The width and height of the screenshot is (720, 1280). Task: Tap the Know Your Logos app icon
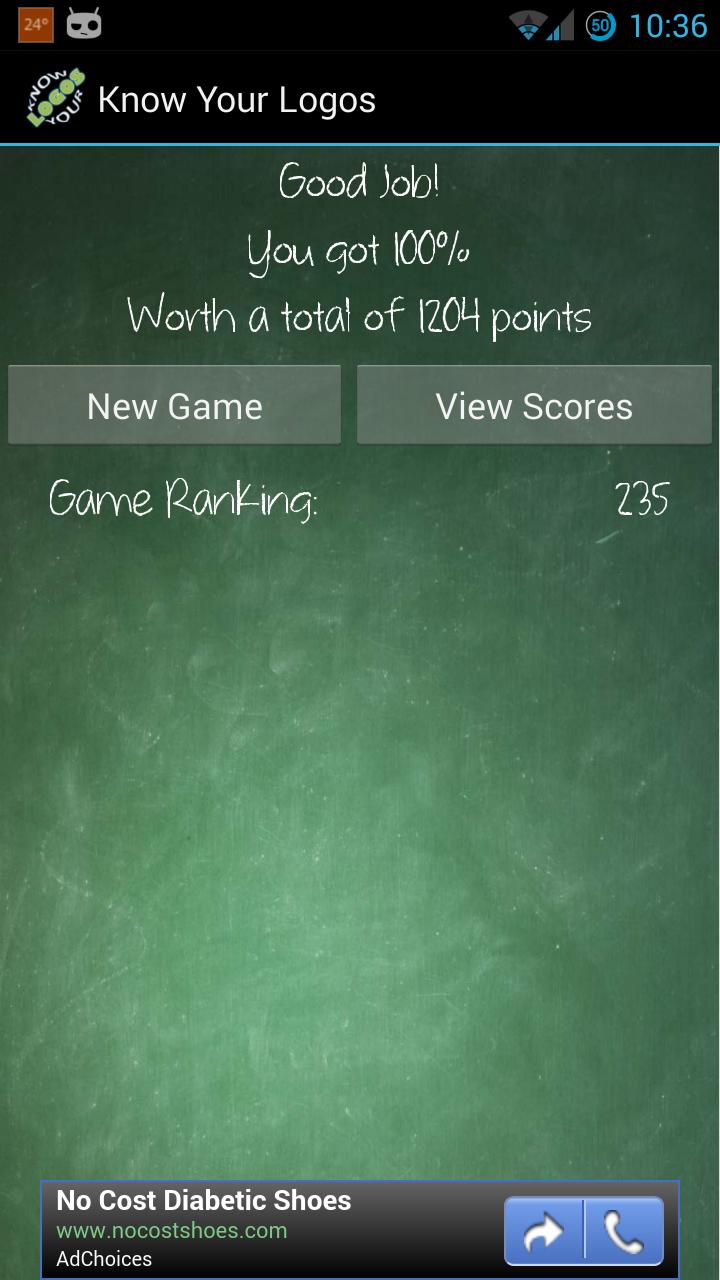[54, 99]
